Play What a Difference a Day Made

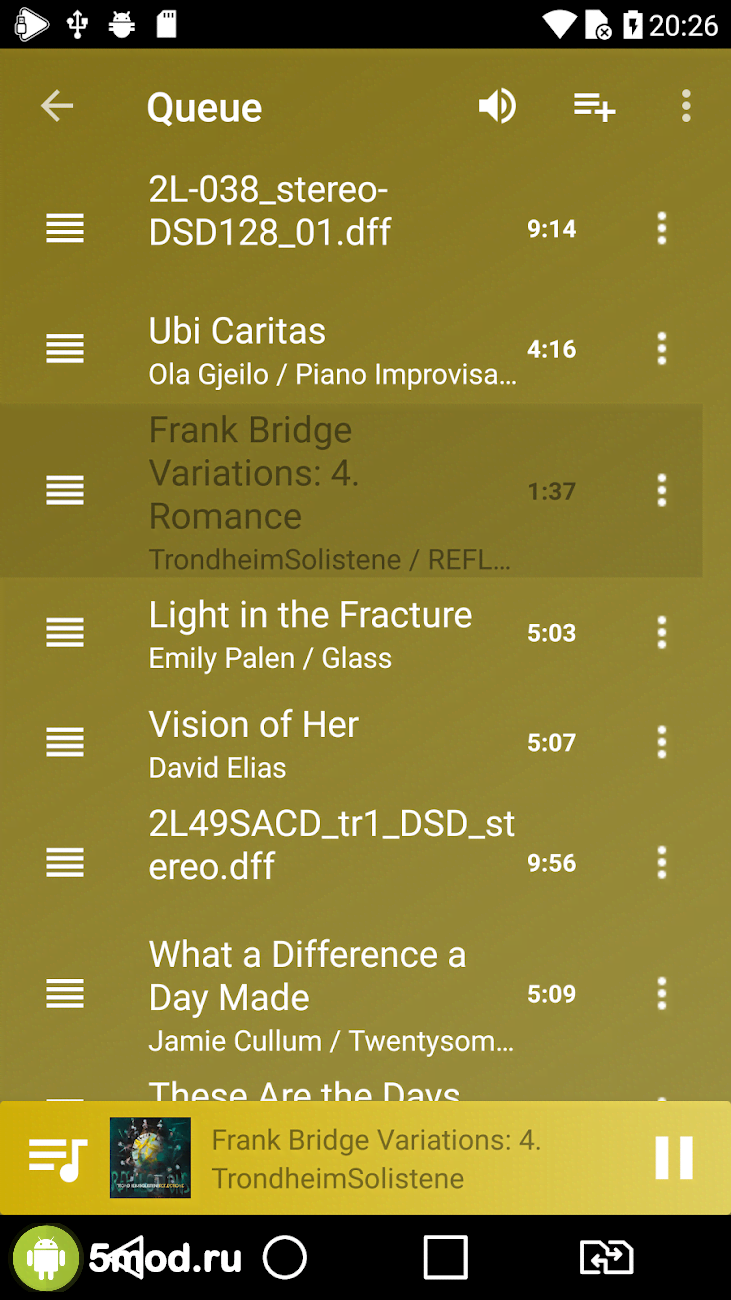pyautogui.click(x=330, y=995)
